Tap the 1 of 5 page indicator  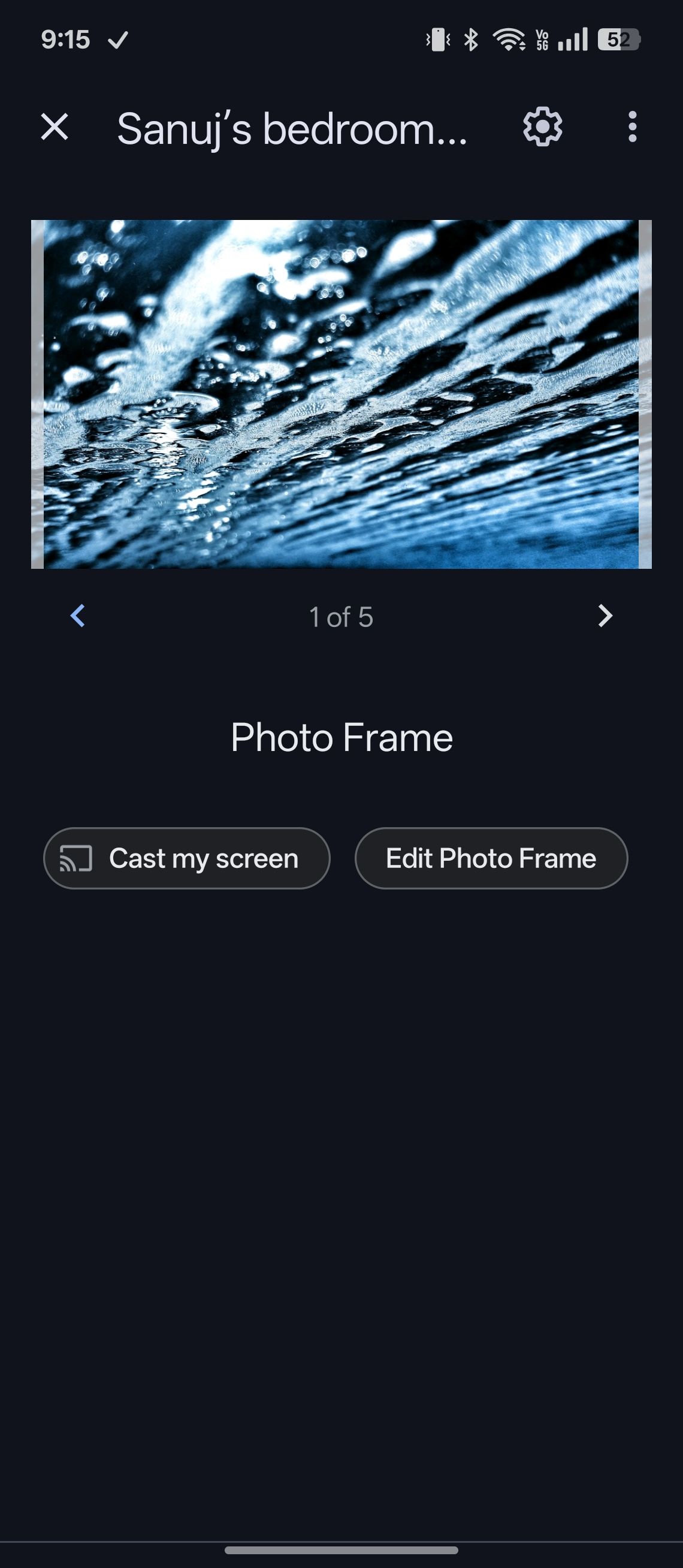341,617
